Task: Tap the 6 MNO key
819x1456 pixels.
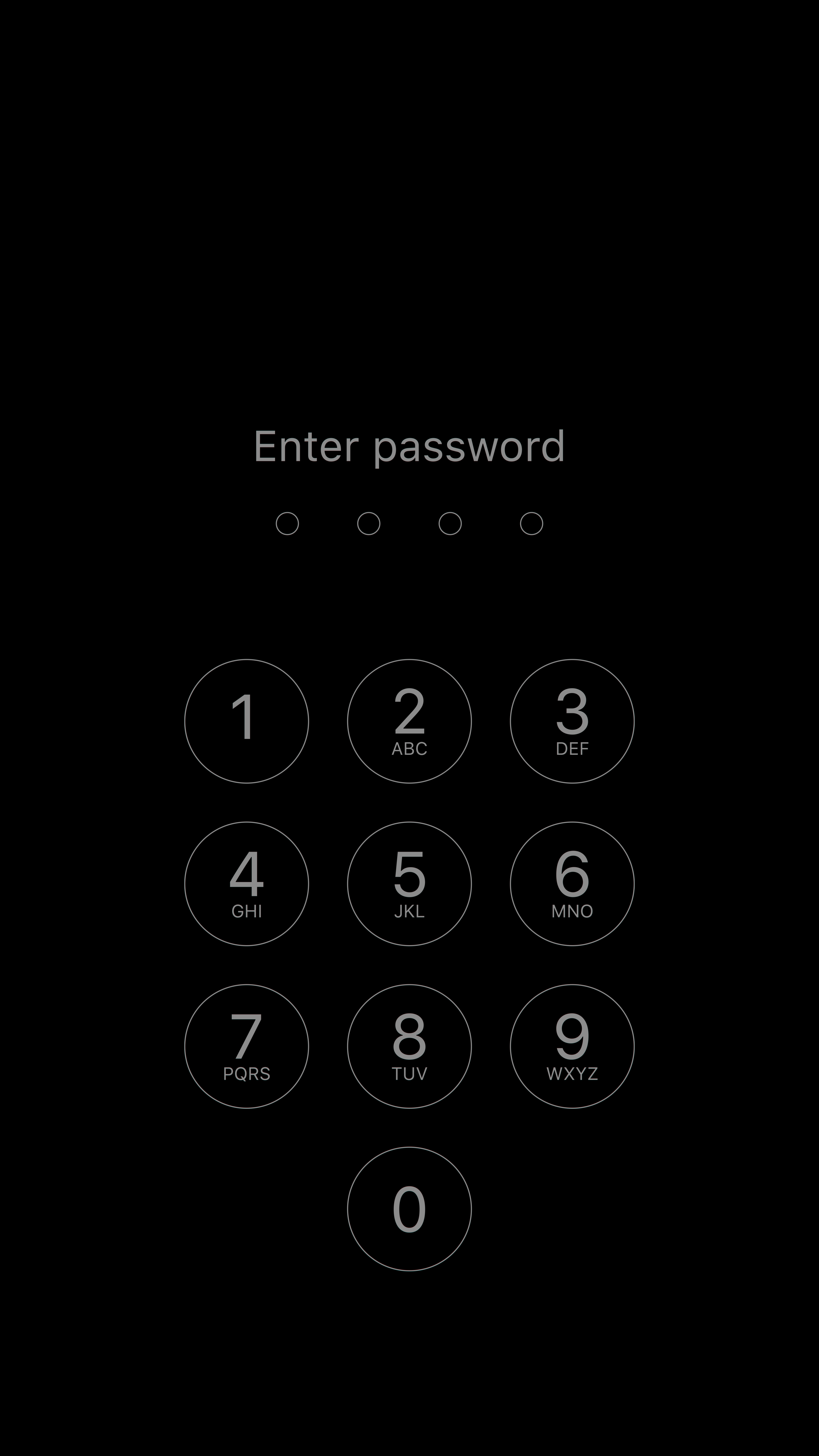Action: (x=572, y=883)
